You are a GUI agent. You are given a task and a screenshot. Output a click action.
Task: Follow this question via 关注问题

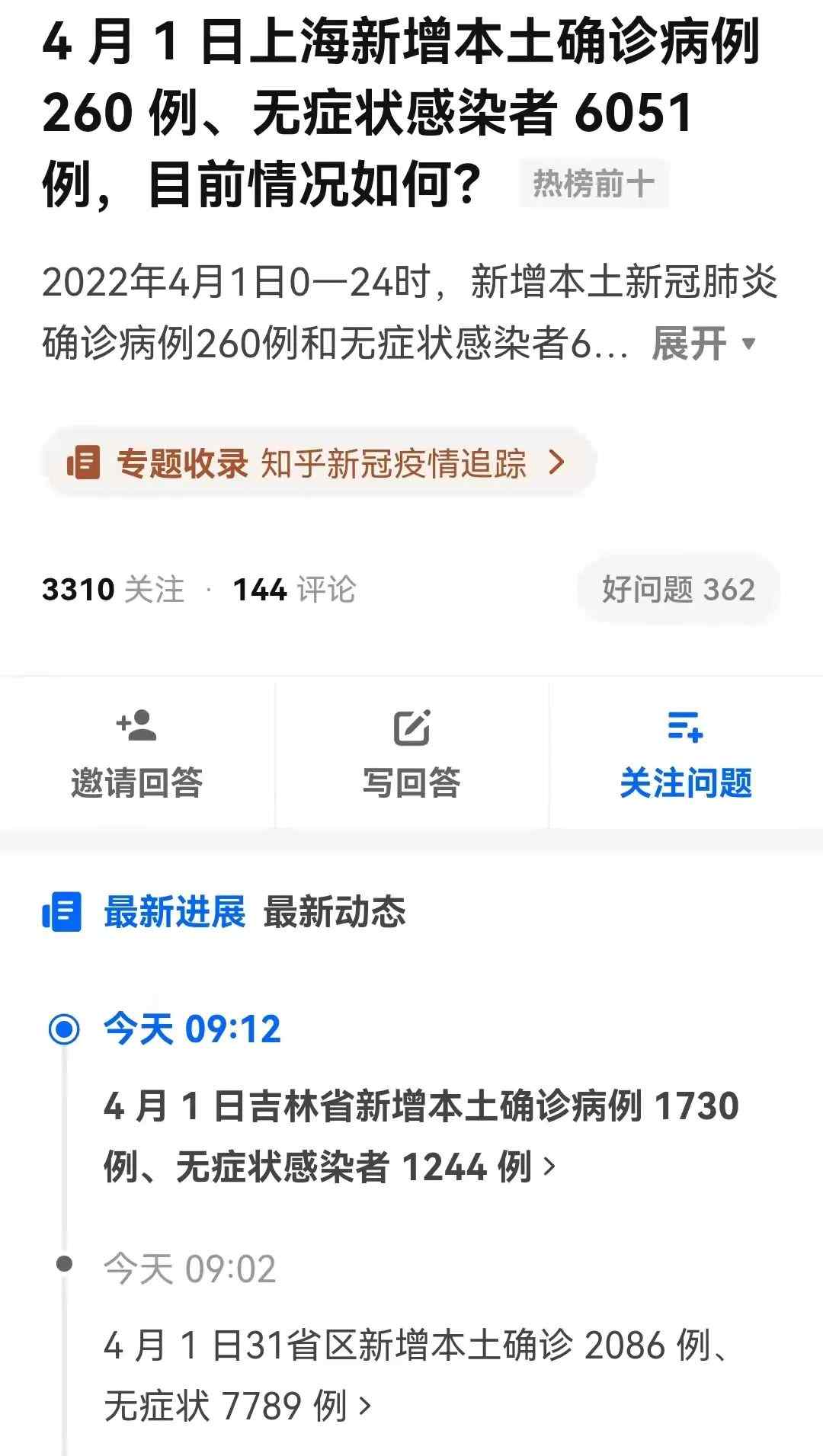click(x=685, y=754)
